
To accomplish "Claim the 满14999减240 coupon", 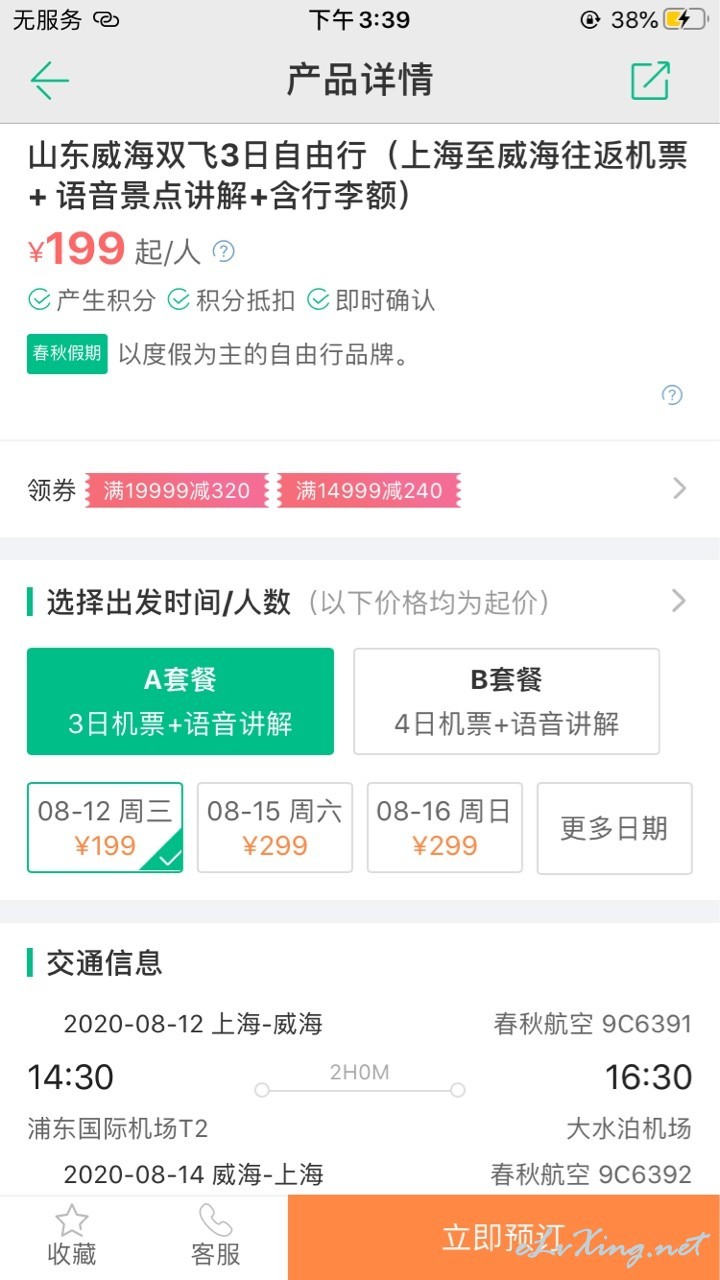I will 369,490.
